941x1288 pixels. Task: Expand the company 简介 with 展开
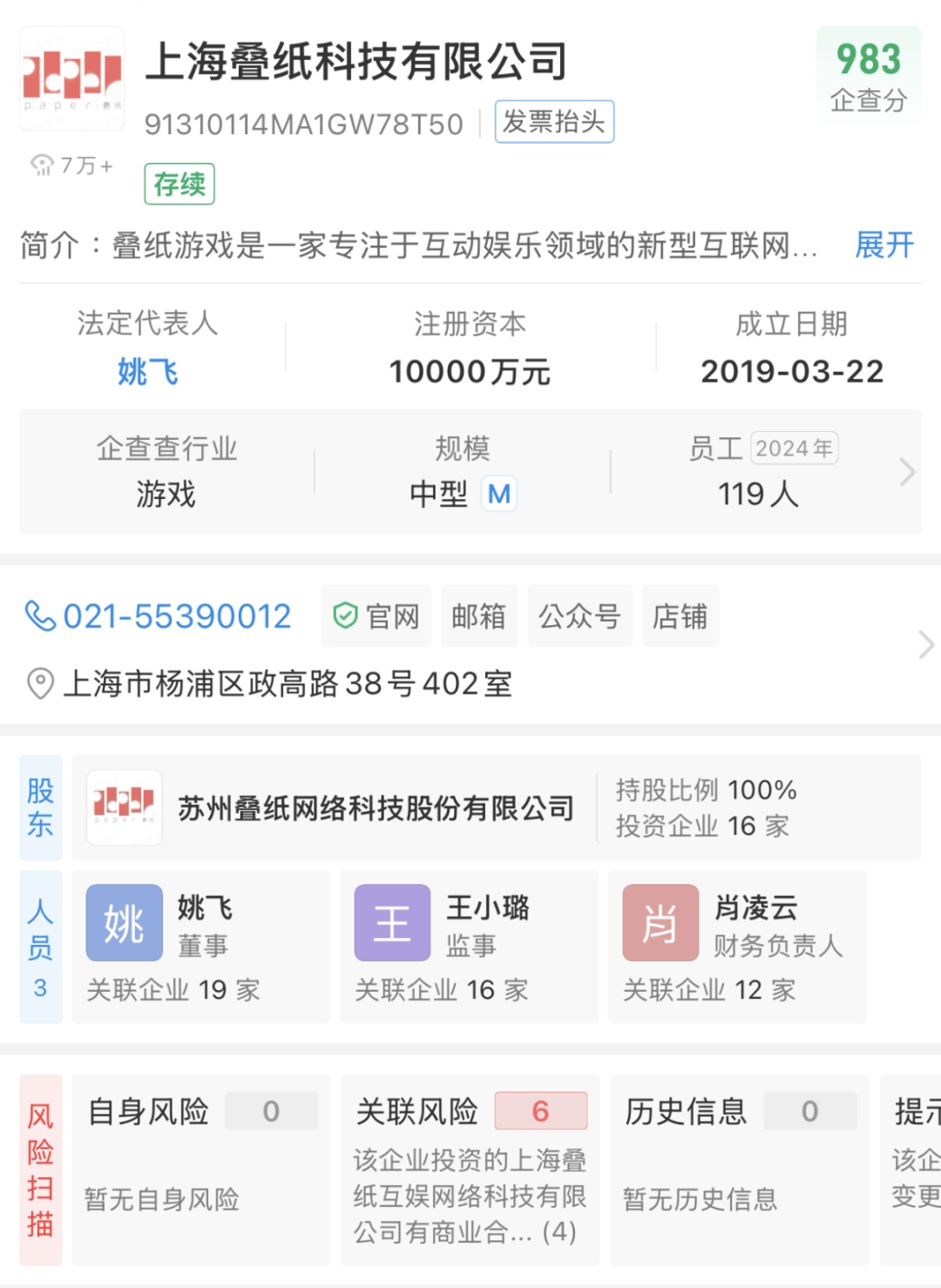click(x=883, y=245)
